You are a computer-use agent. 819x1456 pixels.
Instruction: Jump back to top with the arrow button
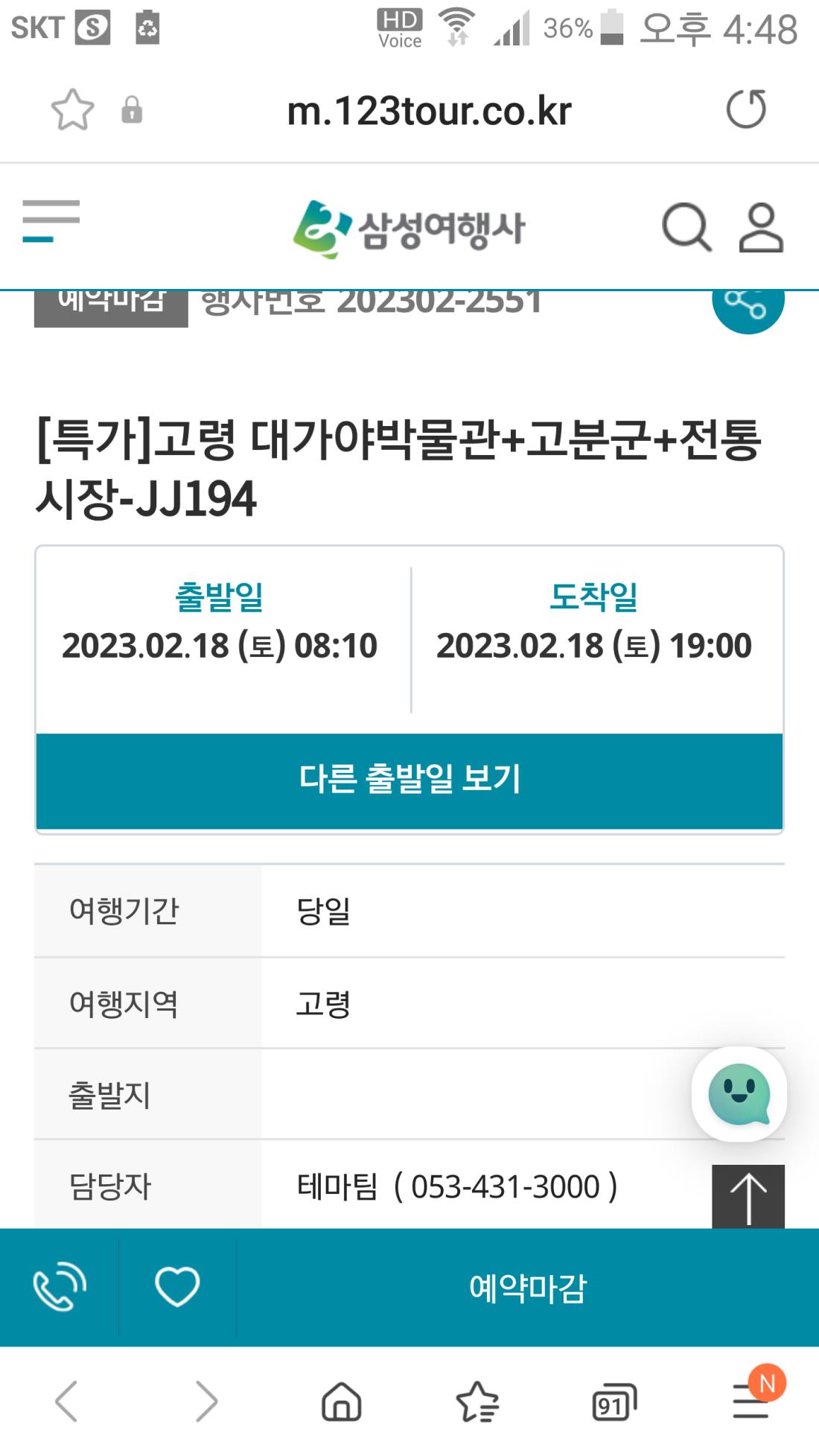748,1197
